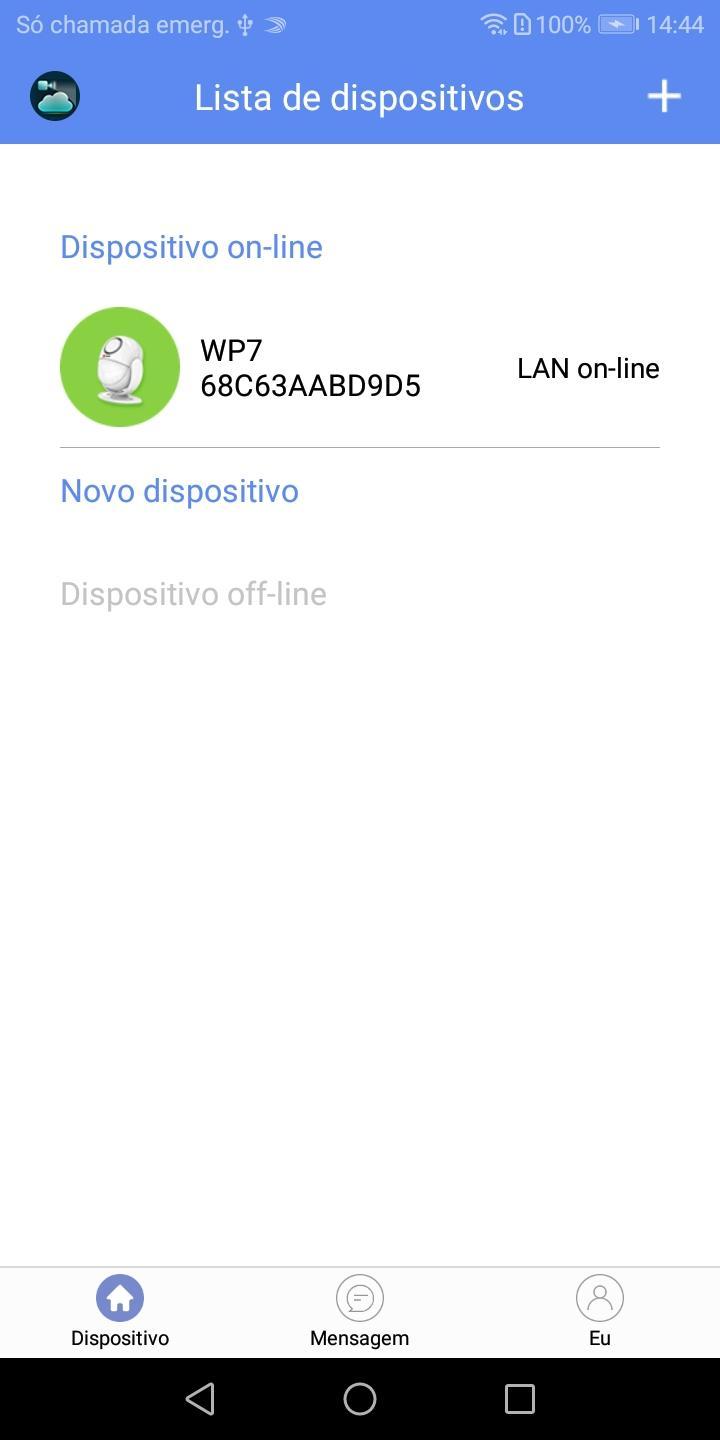Image resolution: width=720 pixels, height=1440 pixels.
Task: Switch to the Eu tab
Action: click(x=599, y=1312)
